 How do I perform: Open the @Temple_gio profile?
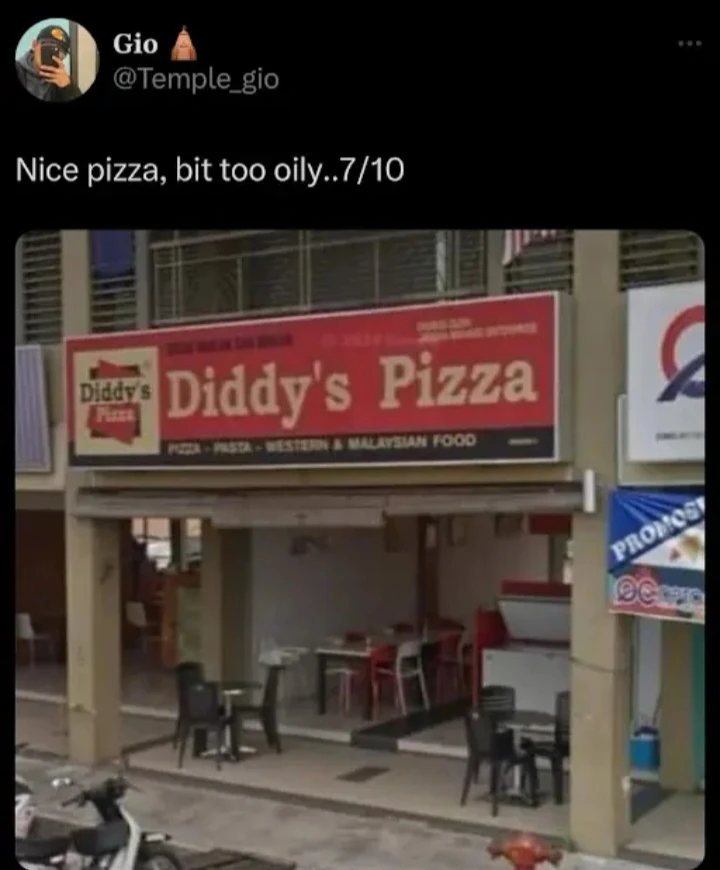[195, 79]
